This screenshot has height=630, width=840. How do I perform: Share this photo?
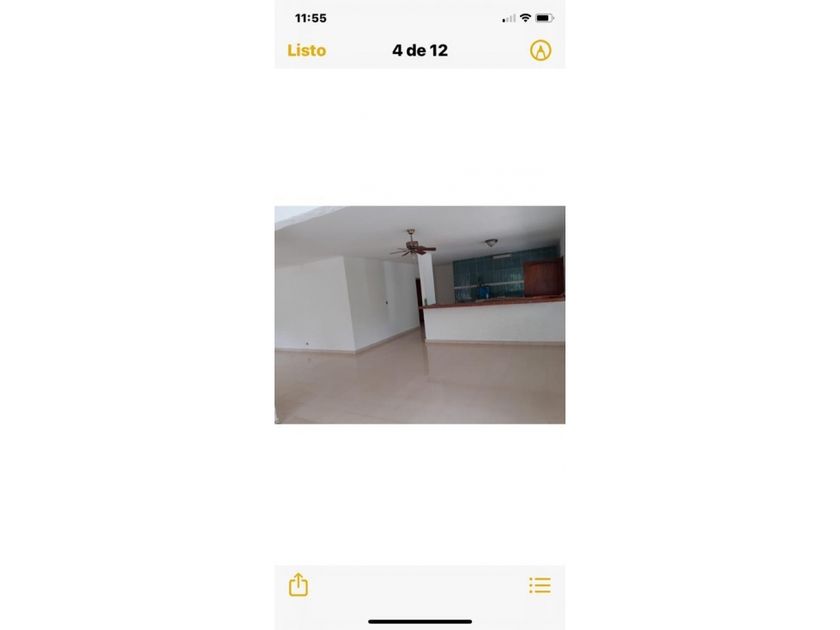tap(298, 585)
